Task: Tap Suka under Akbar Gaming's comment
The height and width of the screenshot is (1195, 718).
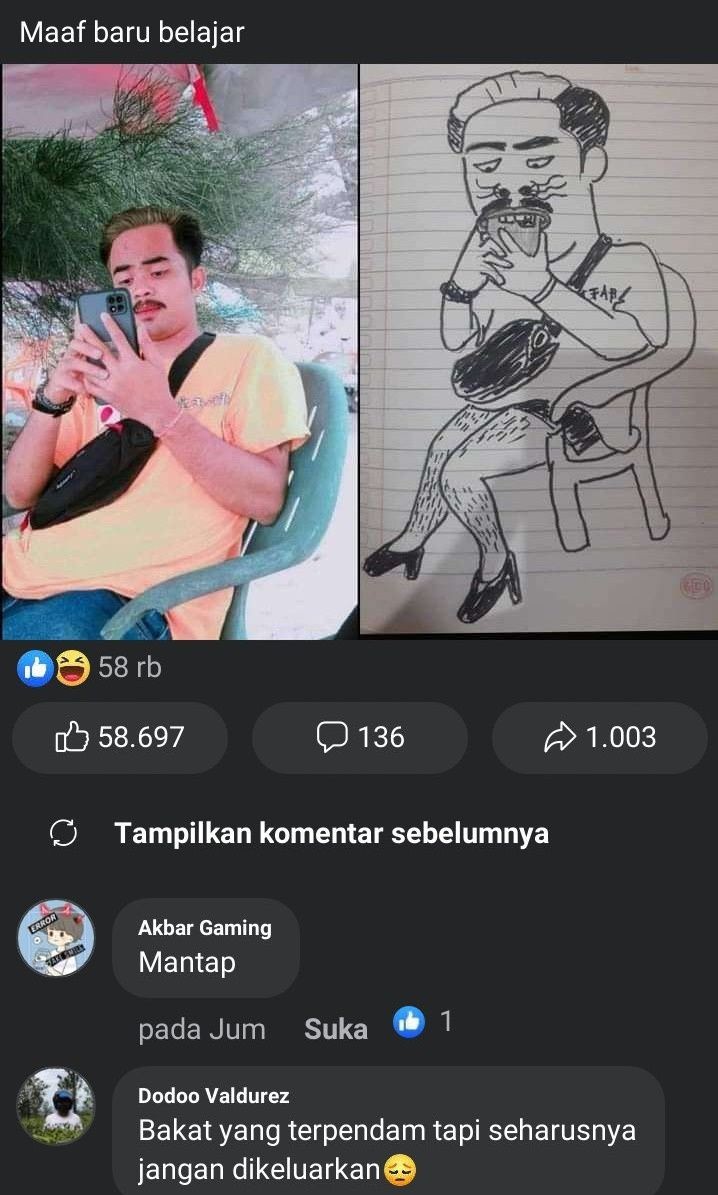Action: [x=336, y=1029]
